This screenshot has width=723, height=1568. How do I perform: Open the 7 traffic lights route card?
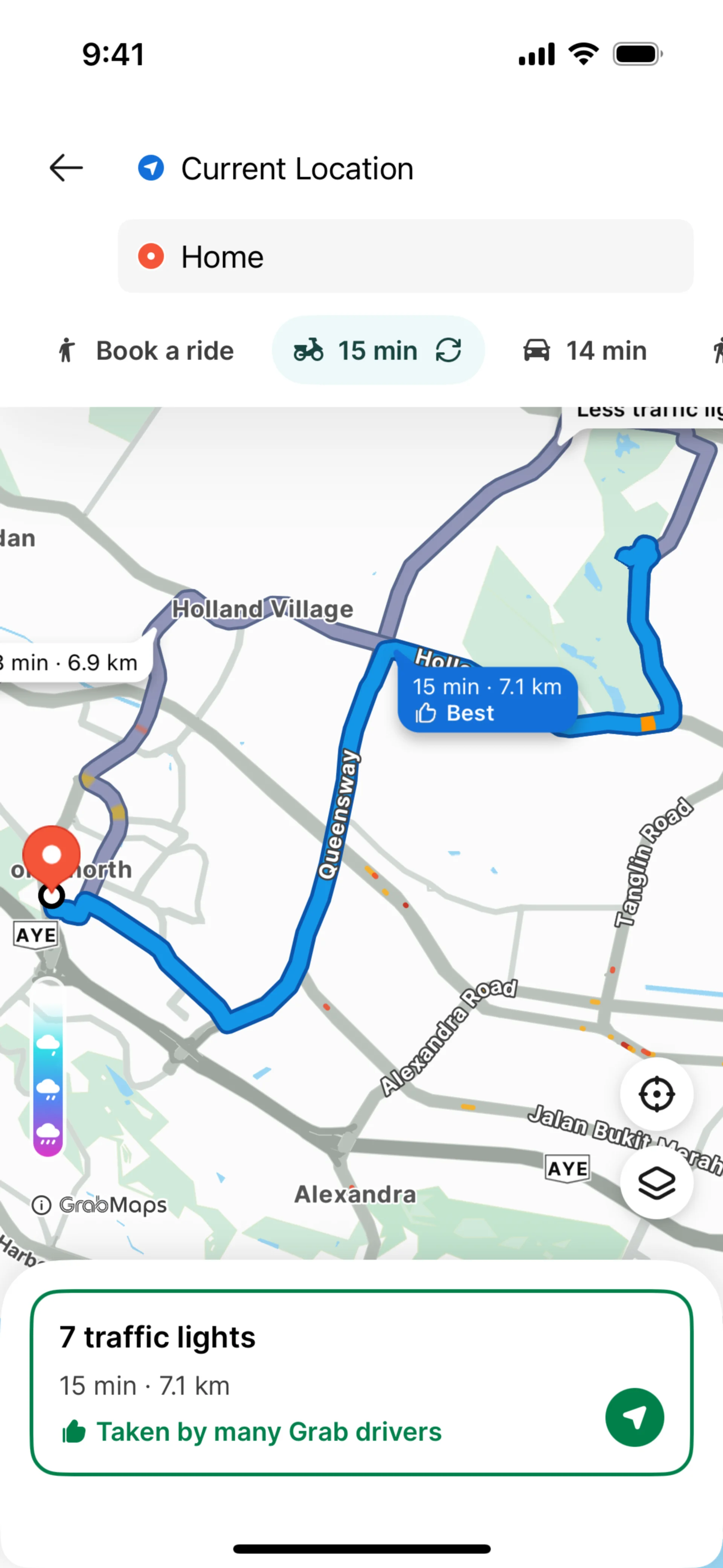[361, 1382]
